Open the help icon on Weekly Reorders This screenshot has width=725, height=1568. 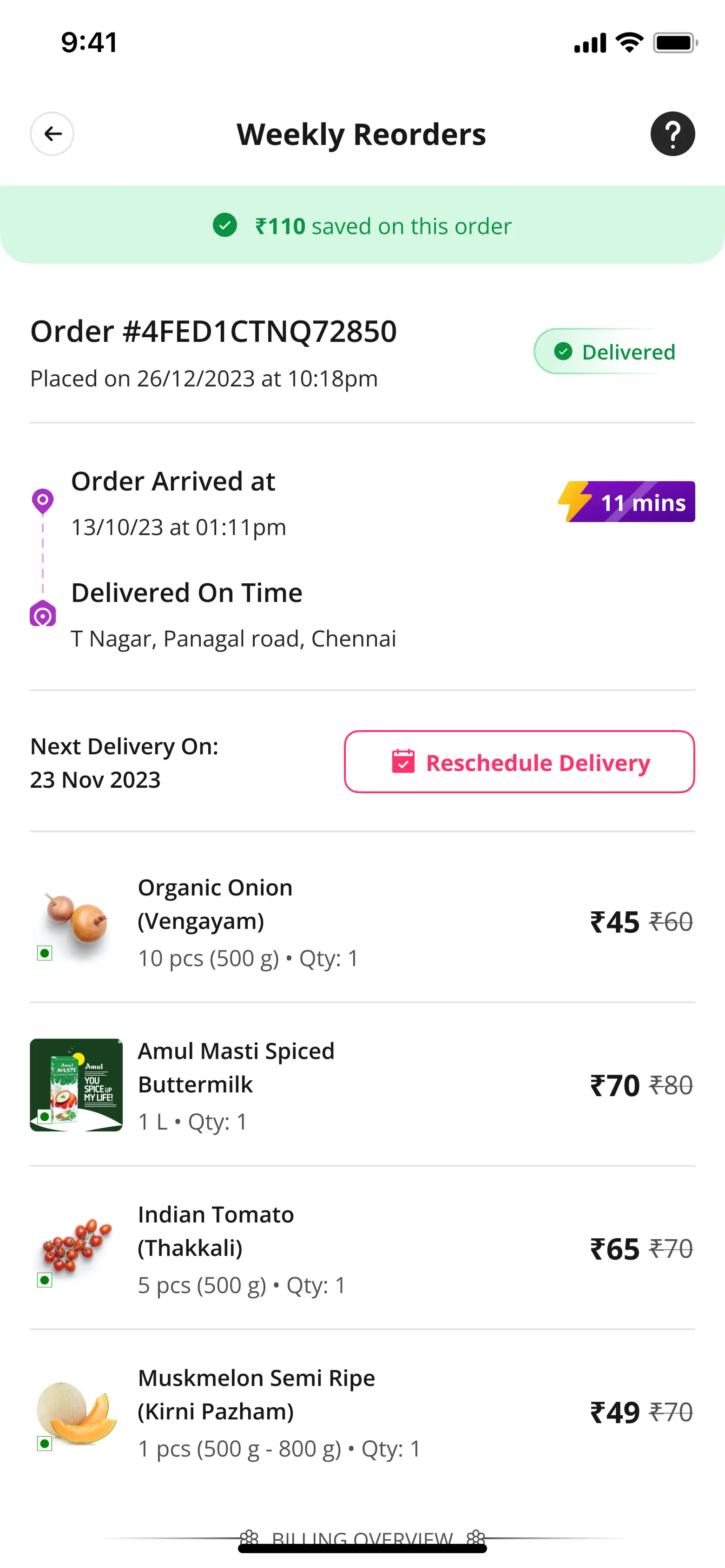pos(672,134)
